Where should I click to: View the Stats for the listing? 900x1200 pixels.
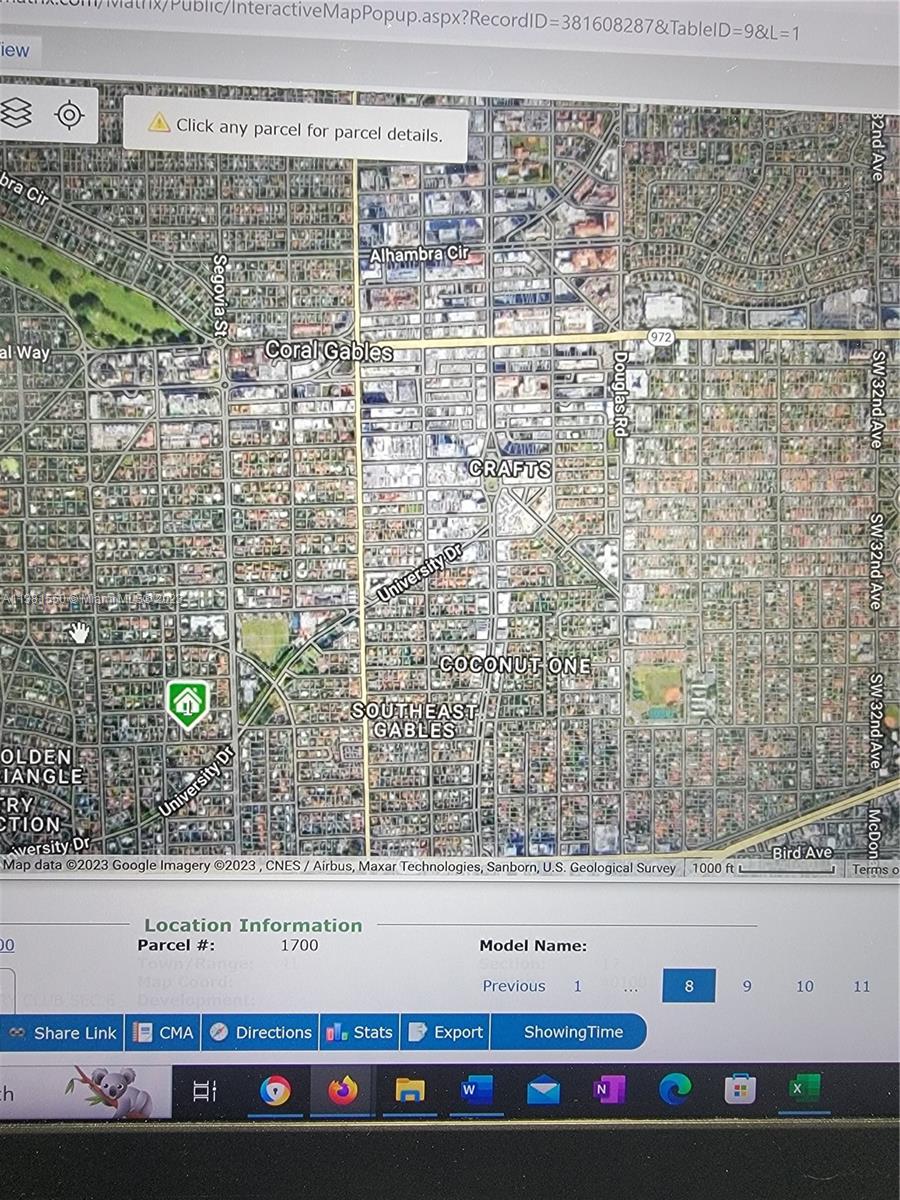coord(360,1033)
